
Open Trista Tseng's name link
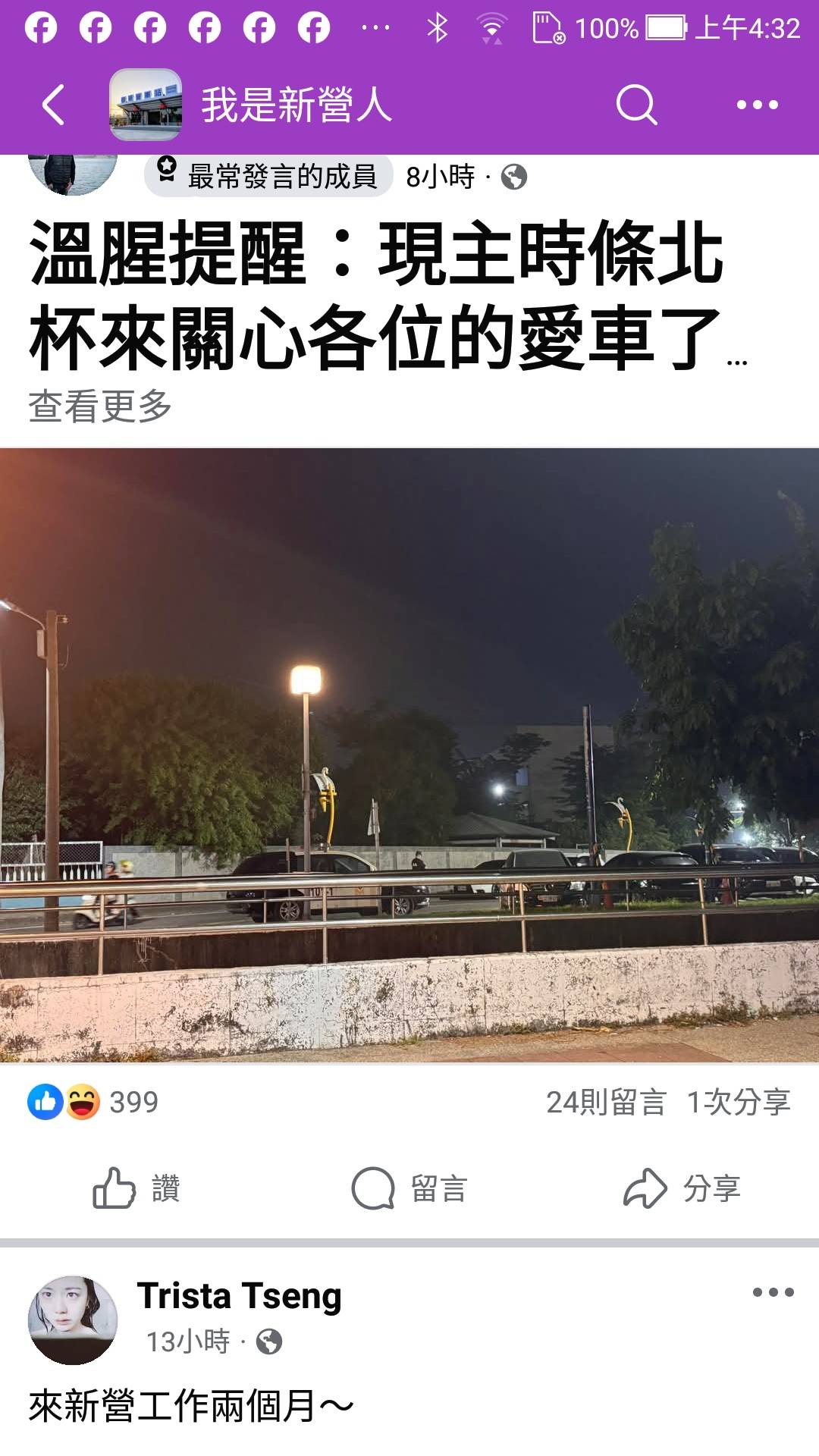[239, 1296]
